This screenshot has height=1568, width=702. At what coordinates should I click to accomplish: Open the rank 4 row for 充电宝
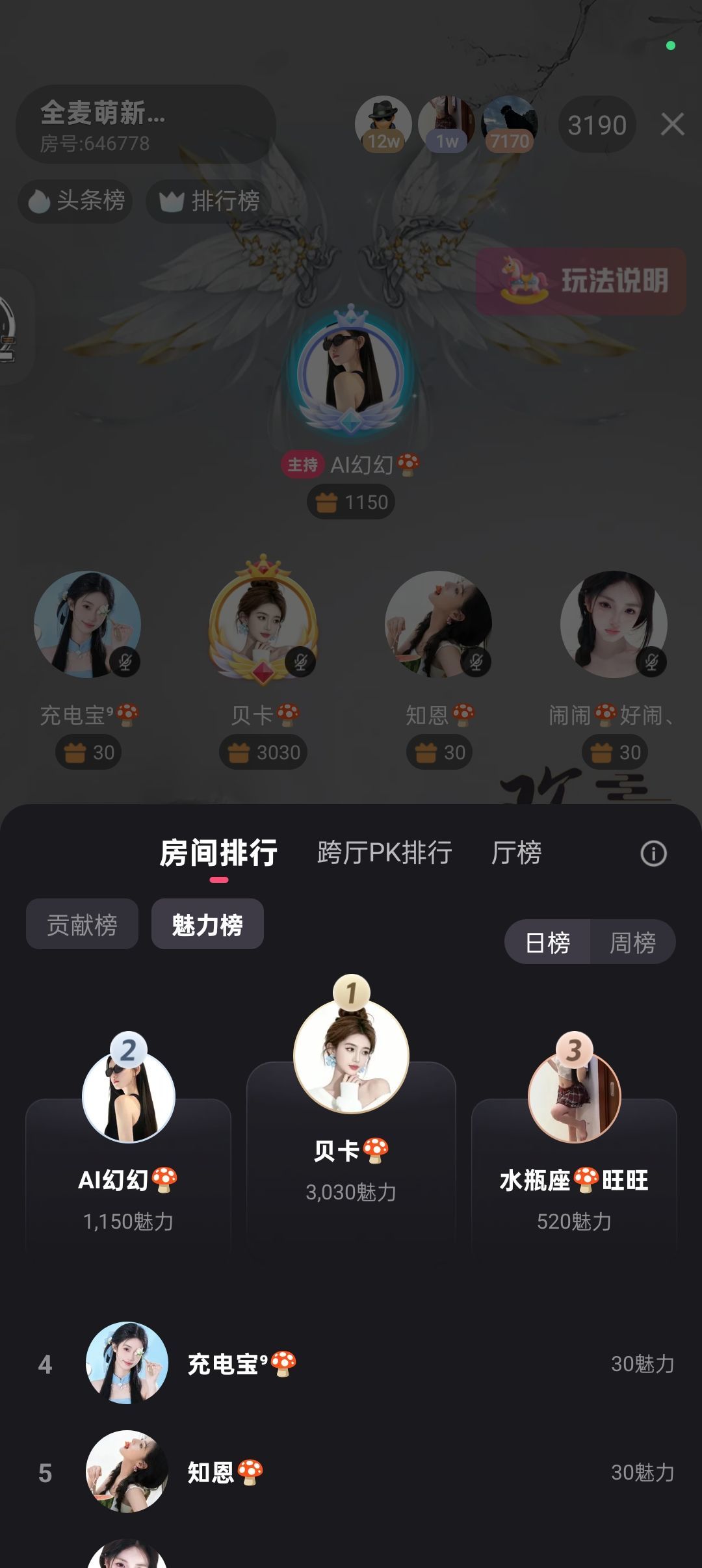351,1363
